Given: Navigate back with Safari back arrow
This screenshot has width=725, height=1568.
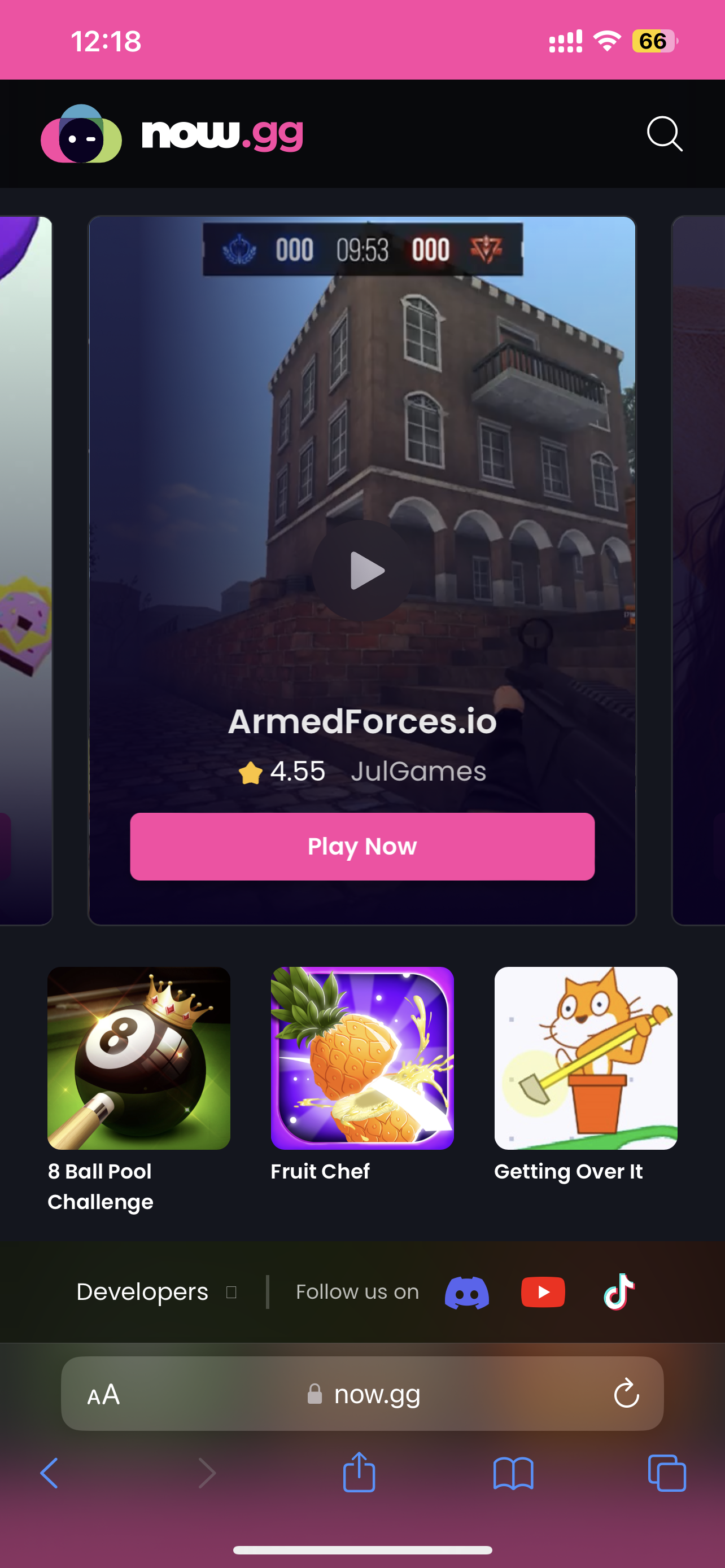Looking at the screenshot, I should pyautogui.click(x=49, y=1473).
